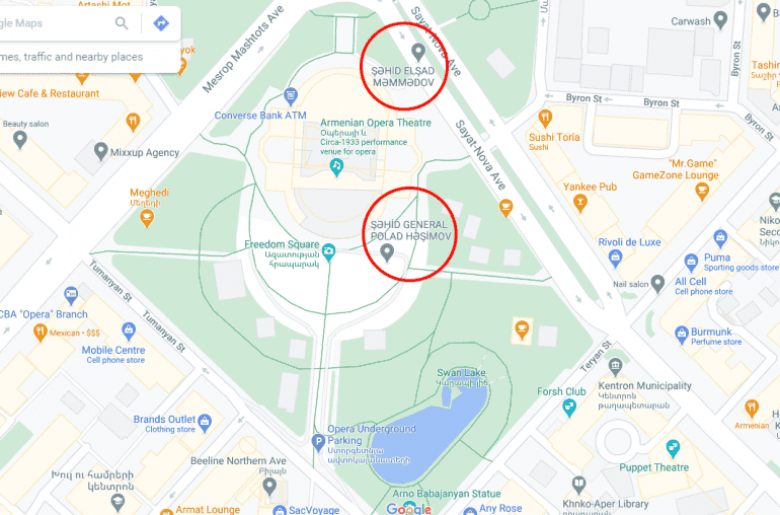Open the Brands Outlet clothing pin
This screenshot has width=780, height=515.
coord(203,423)
